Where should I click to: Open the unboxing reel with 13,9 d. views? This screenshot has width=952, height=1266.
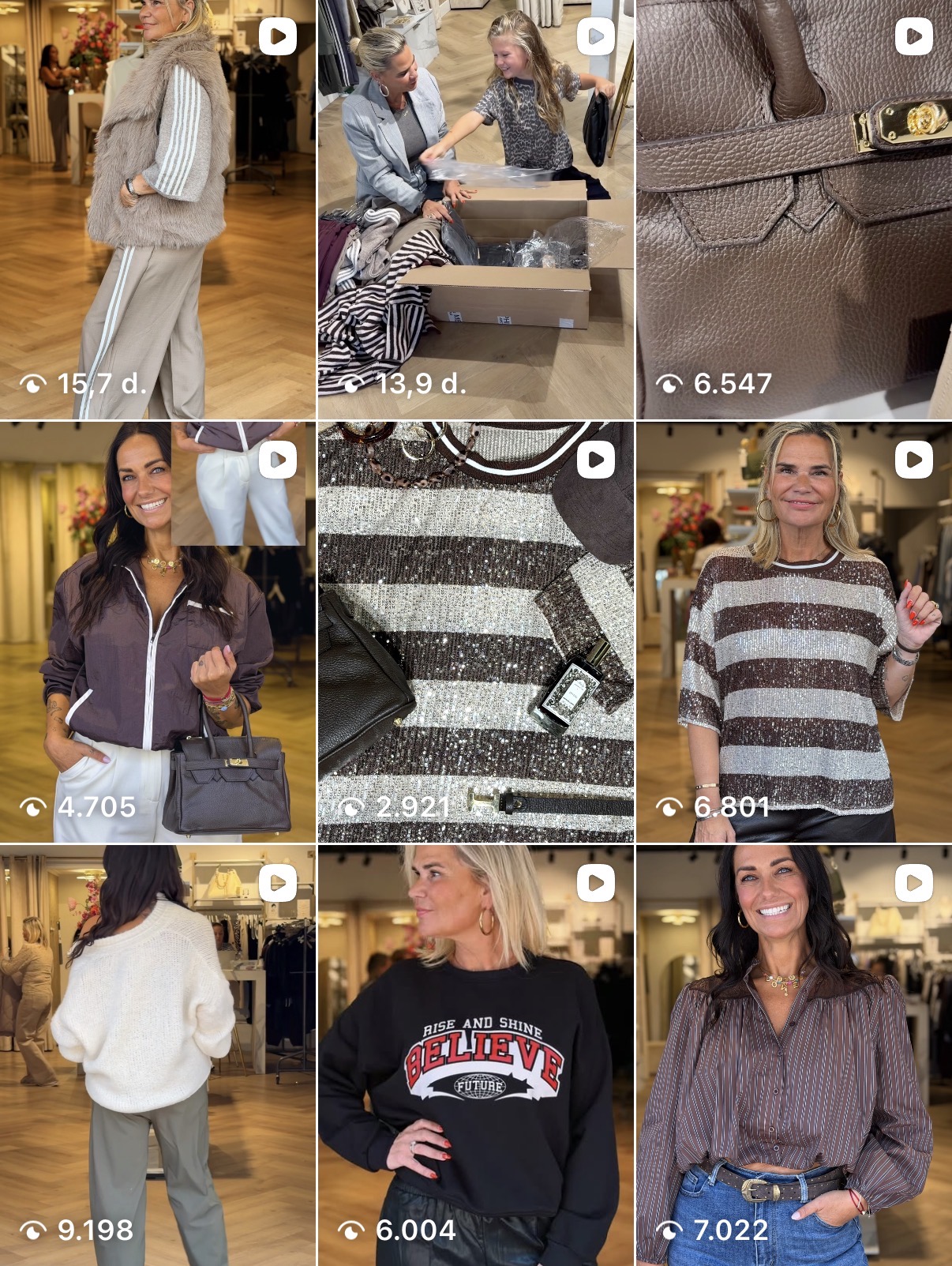[476, 209]
